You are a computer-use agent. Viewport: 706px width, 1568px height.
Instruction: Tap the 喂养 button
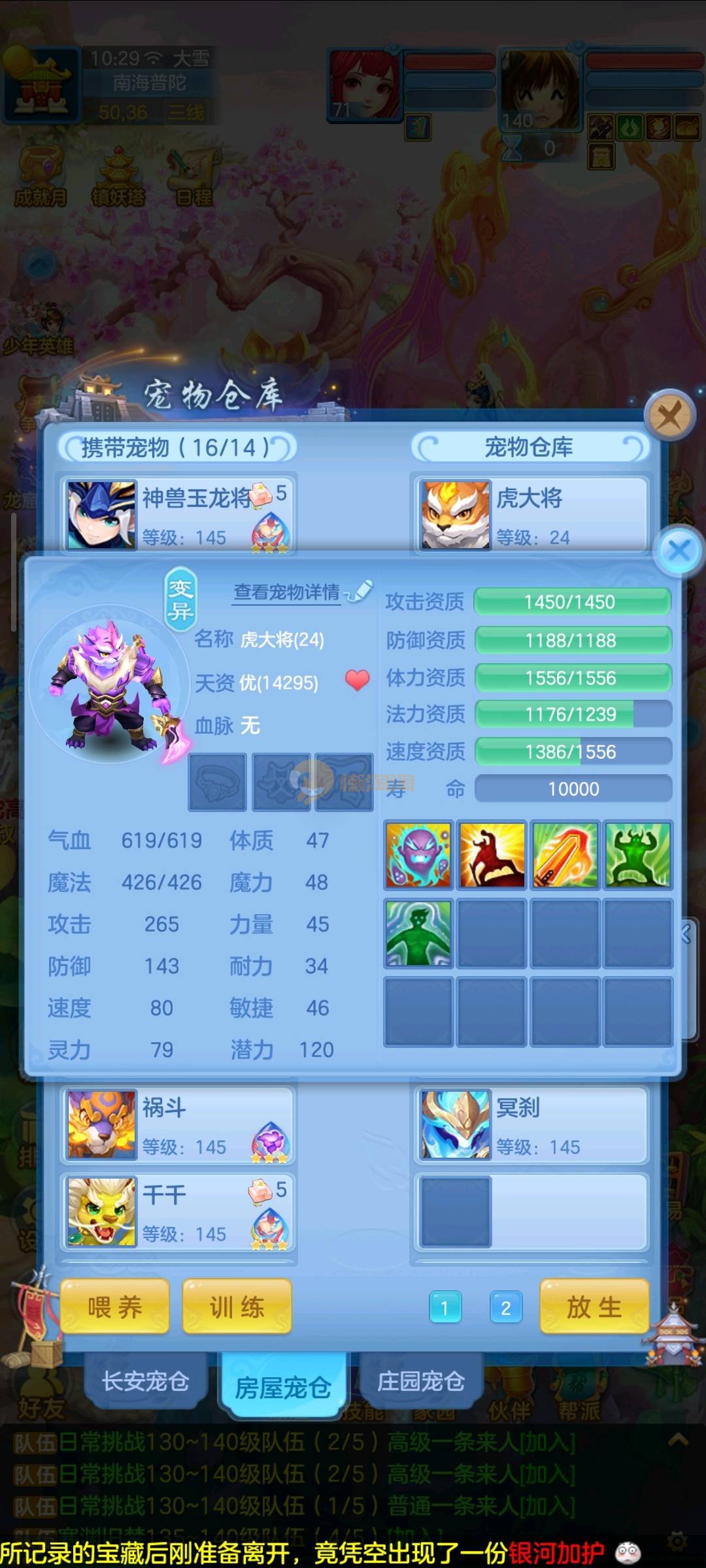pos(115,1307)
